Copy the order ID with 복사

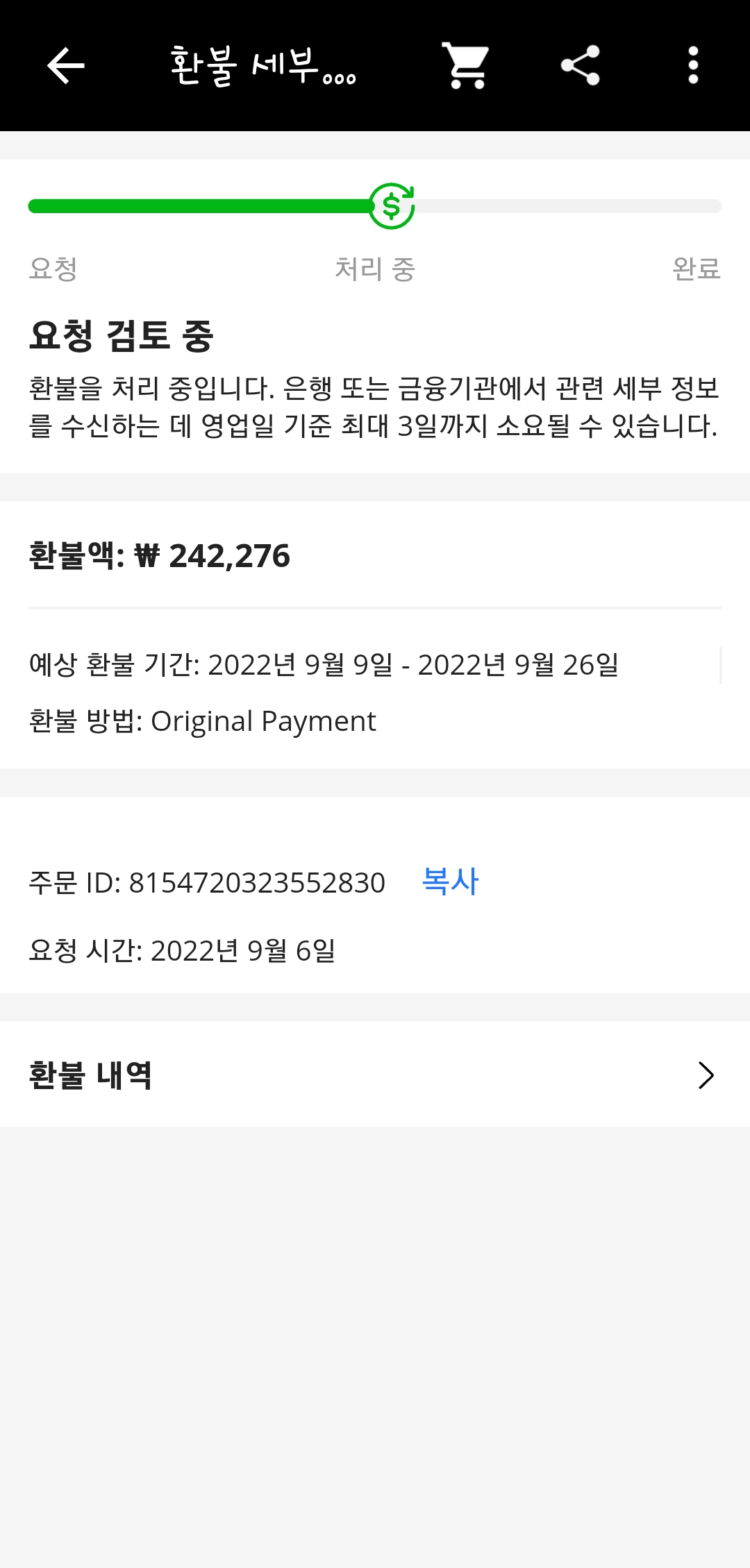tap(450, 882)
